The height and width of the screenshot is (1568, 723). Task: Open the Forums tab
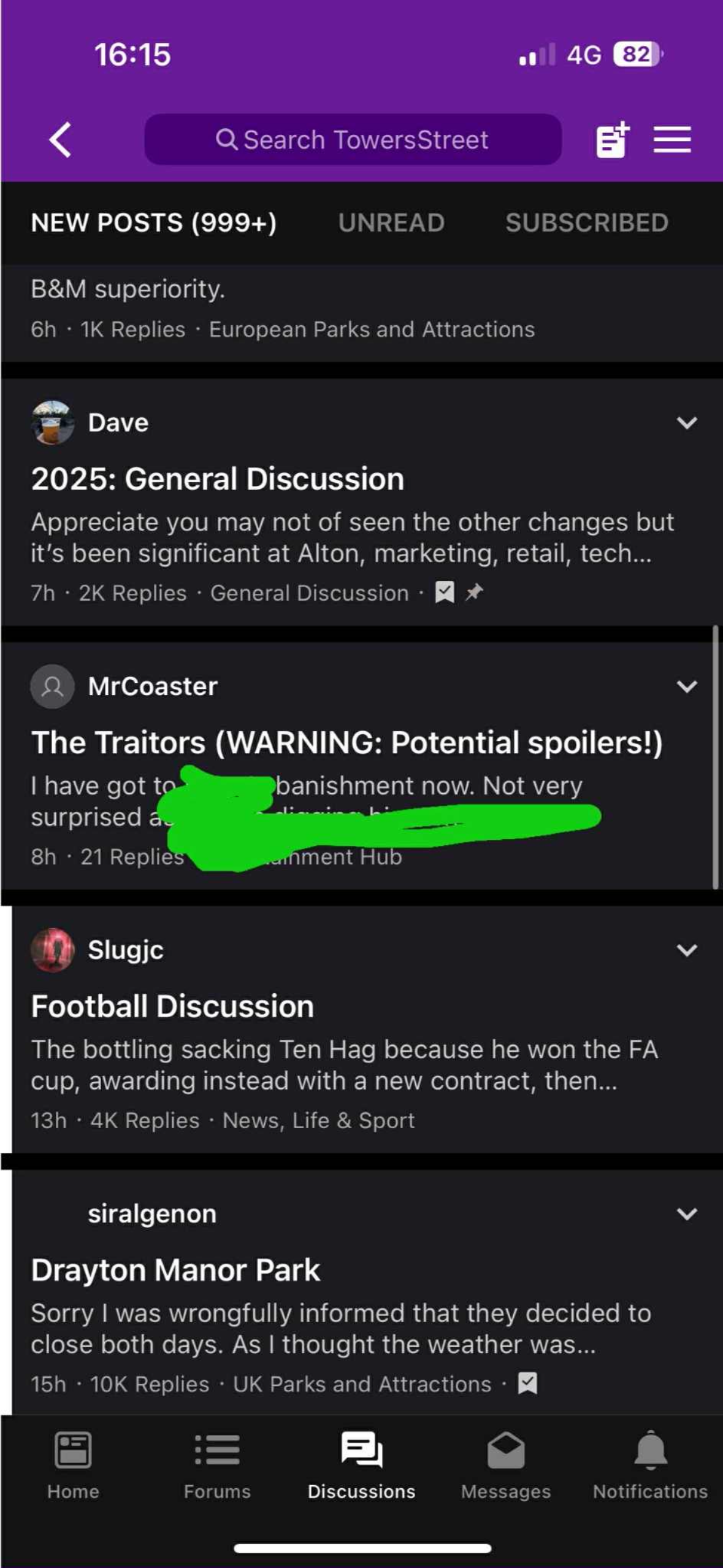217,1465
